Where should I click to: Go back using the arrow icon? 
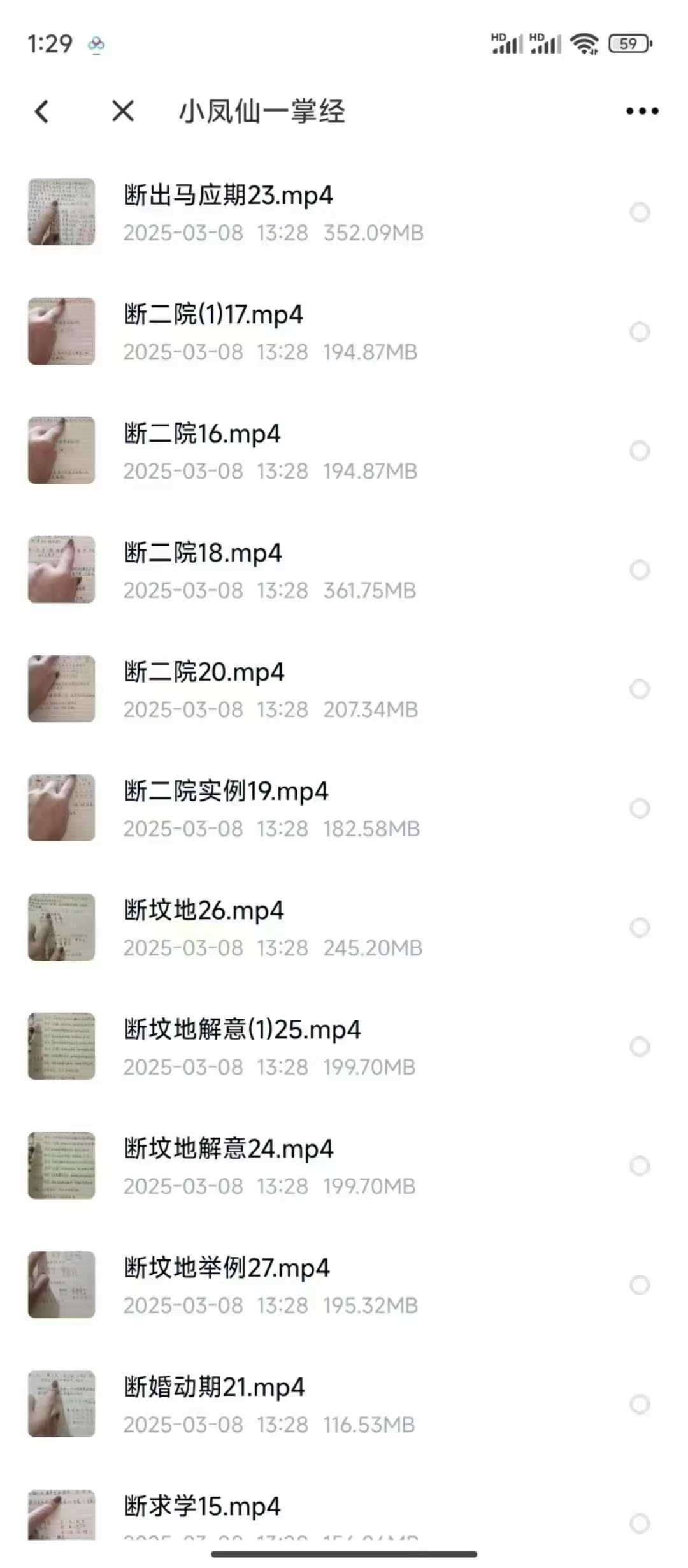click(x=42, y=112)
